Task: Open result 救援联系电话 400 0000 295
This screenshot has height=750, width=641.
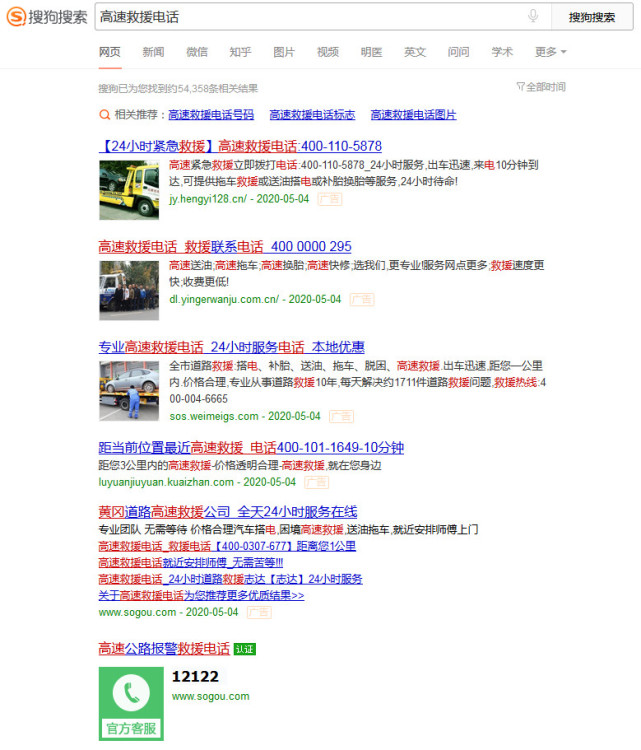Action: (x=225, y=246)
